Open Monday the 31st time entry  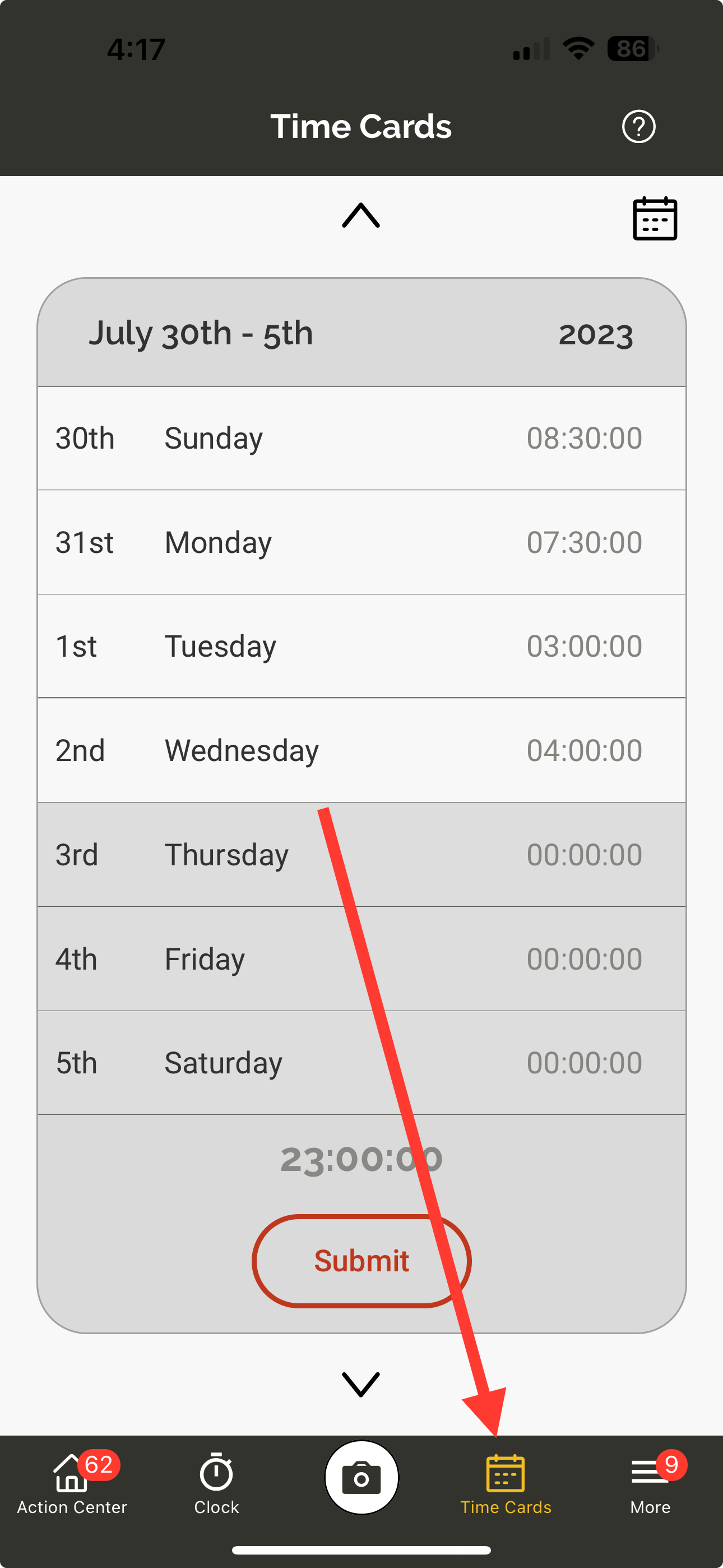click(361, 542)
